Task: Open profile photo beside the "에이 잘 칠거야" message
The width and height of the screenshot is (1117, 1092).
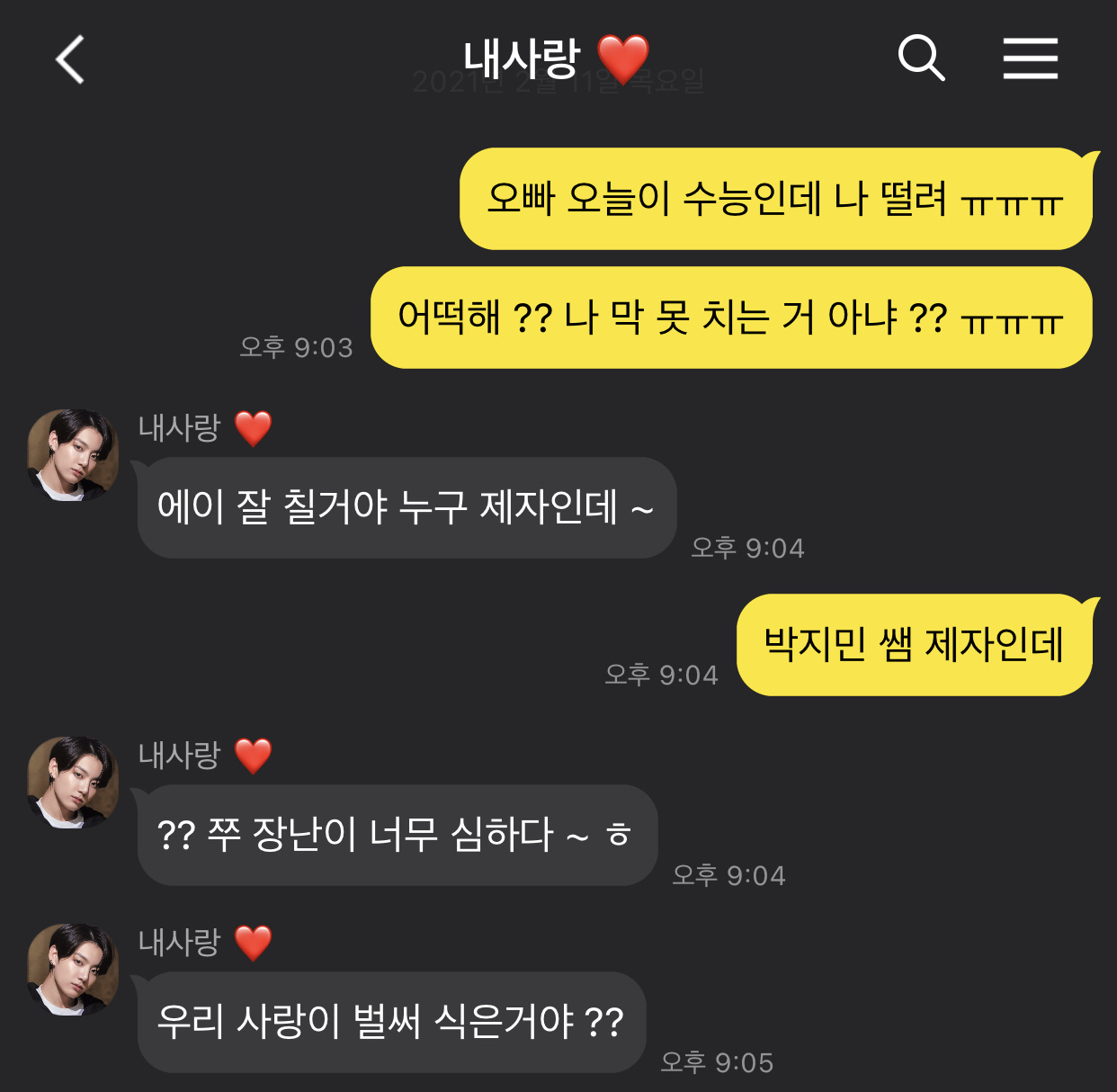Action: pos(73,455)
